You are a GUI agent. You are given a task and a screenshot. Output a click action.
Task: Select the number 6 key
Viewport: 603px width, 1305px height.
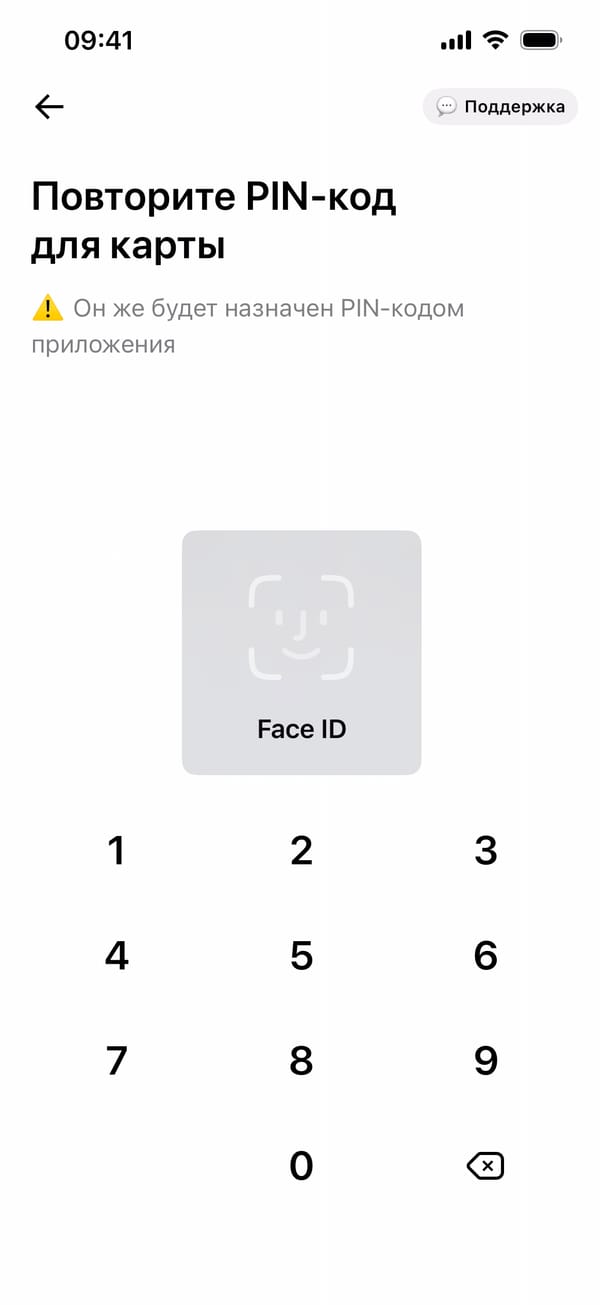485,956
